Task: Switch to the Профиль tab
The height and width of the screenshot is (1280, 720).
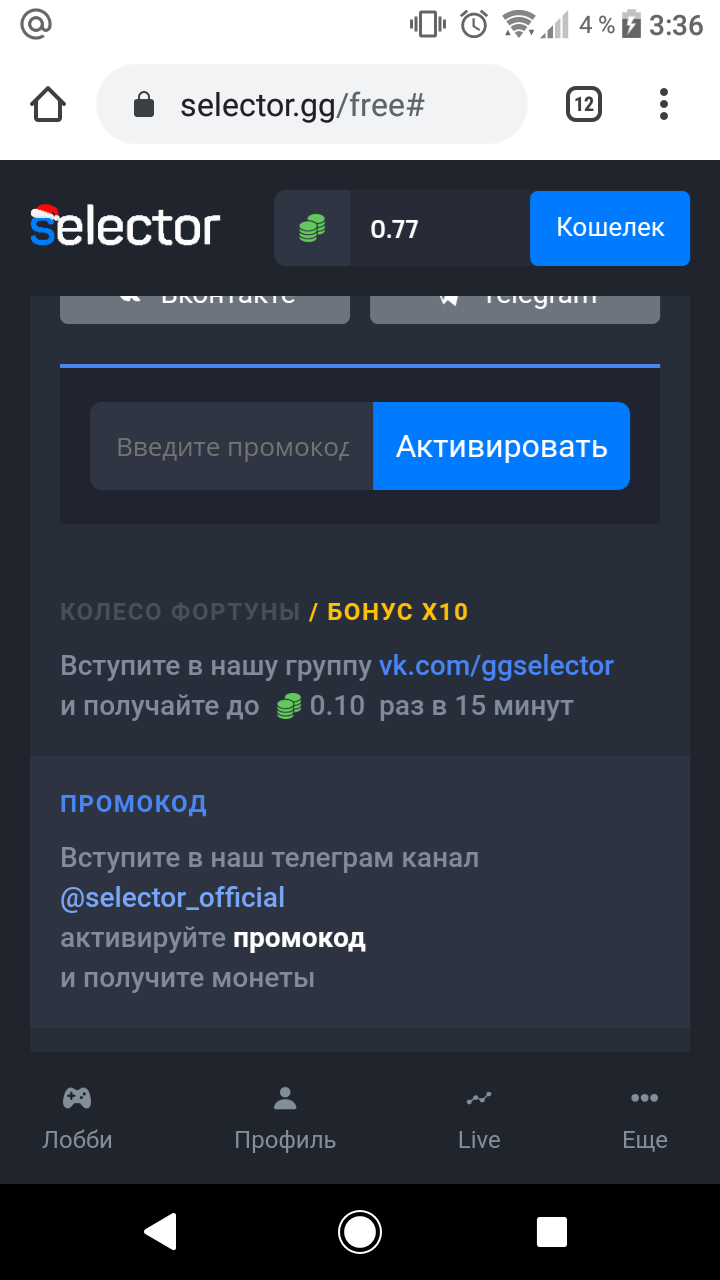Action: (285, 1117)
